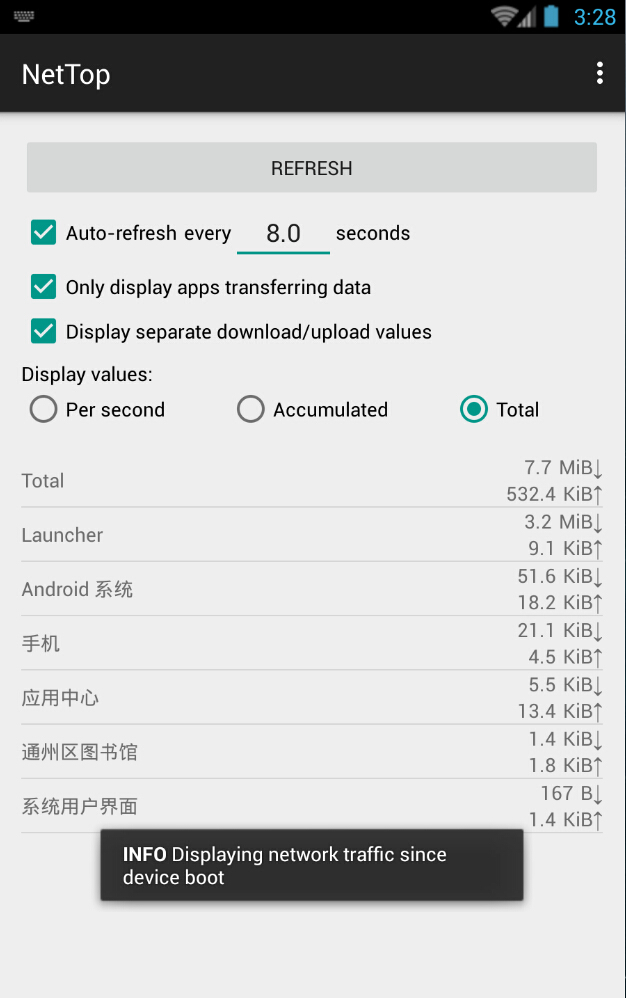Select the Per second display option
626x998 pixels.
44,409
